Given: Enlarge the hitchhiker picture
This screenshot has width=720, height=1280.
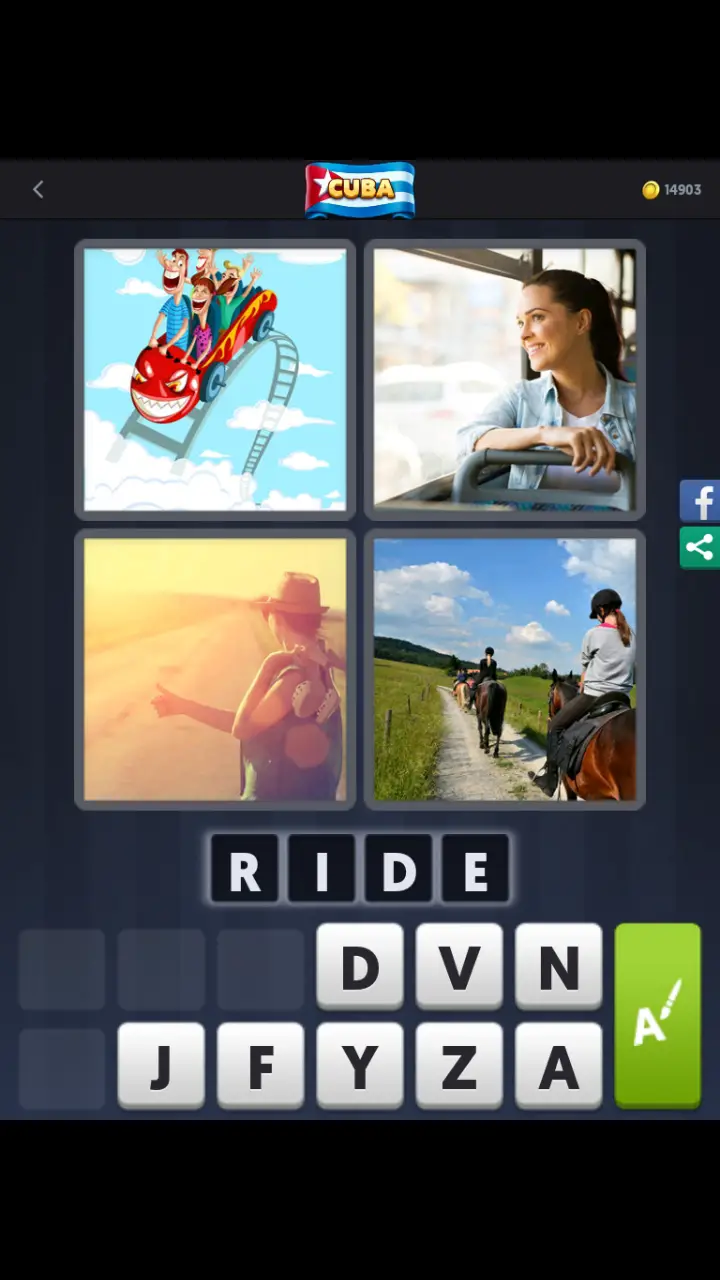Looking at the screenshot, I should tap(215, 669).
